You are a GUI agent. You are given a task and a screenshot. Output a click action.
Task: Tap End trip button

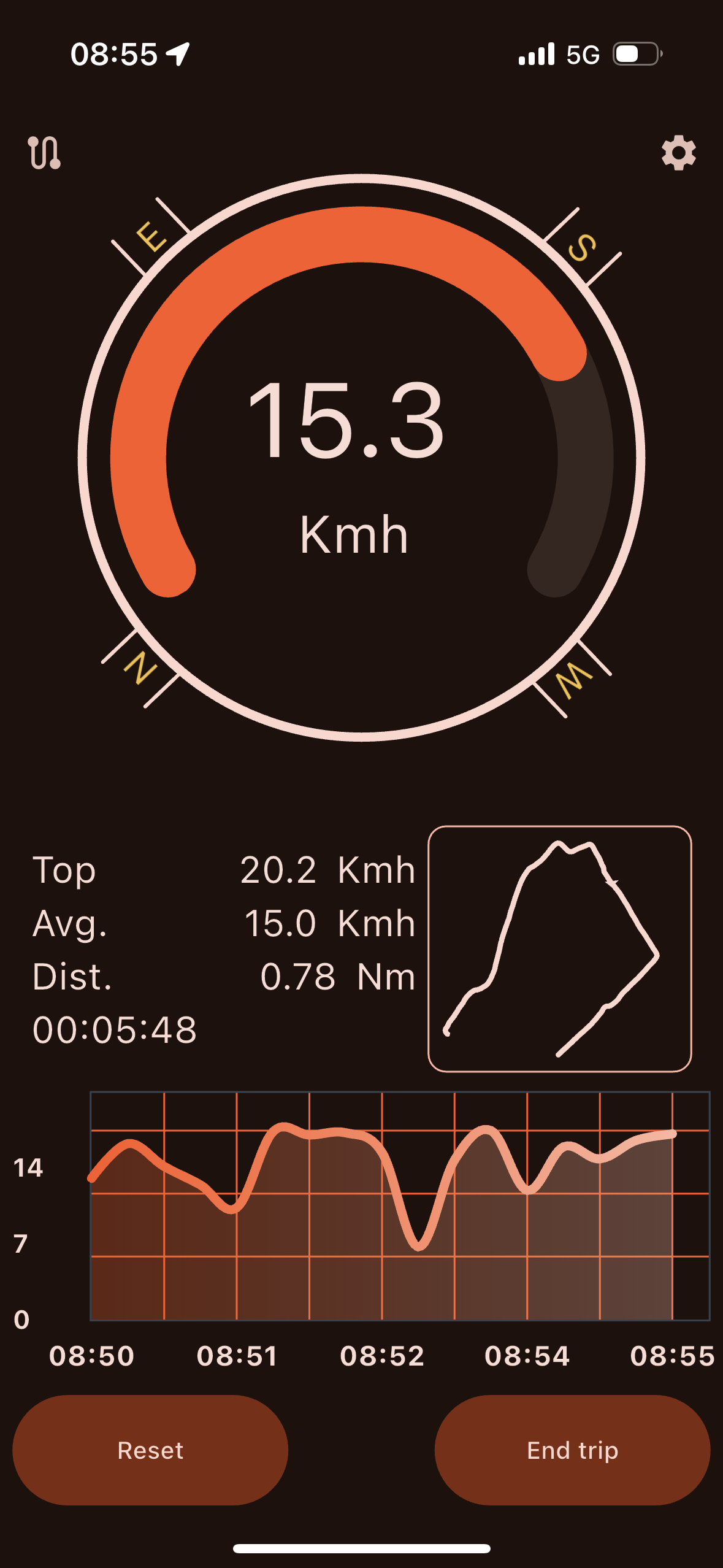click(572, 1450)
